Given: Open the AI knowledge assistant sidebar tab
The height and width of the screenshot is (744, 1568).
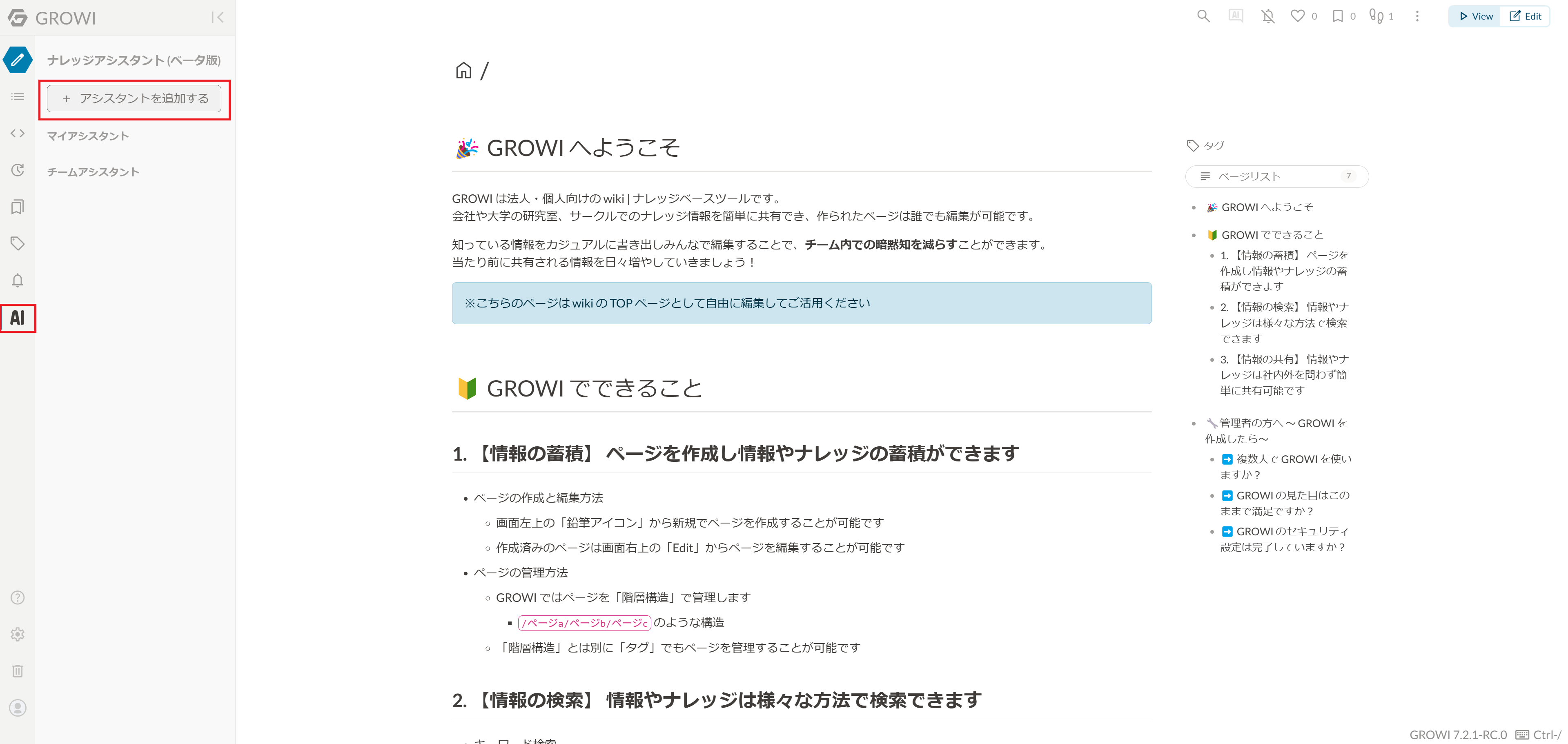Looking at the screenshot, I should click(x=18, y=318).
